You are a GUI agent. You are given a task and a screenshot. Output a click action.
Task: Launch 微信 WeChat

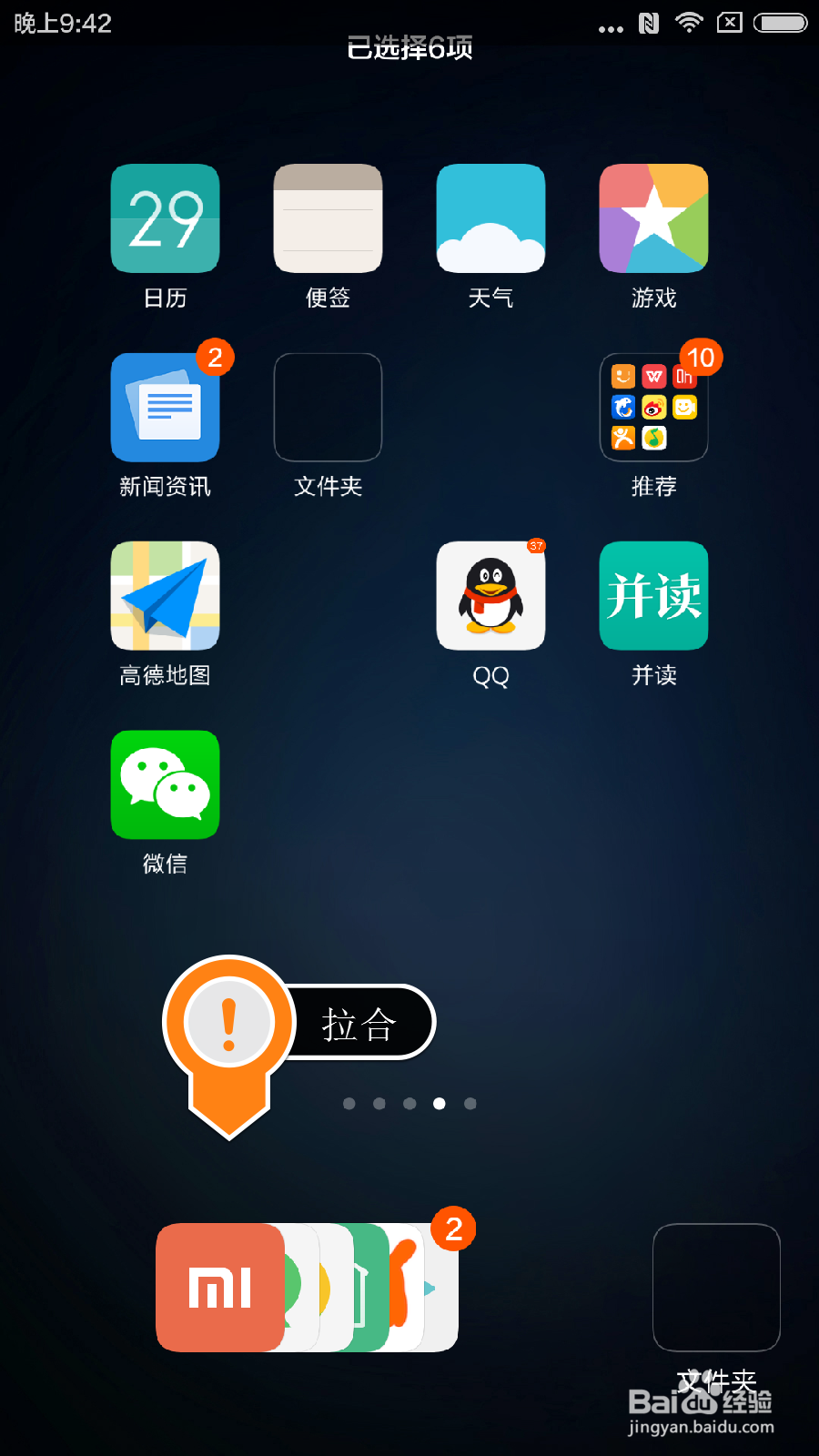(x=164, y=784)
